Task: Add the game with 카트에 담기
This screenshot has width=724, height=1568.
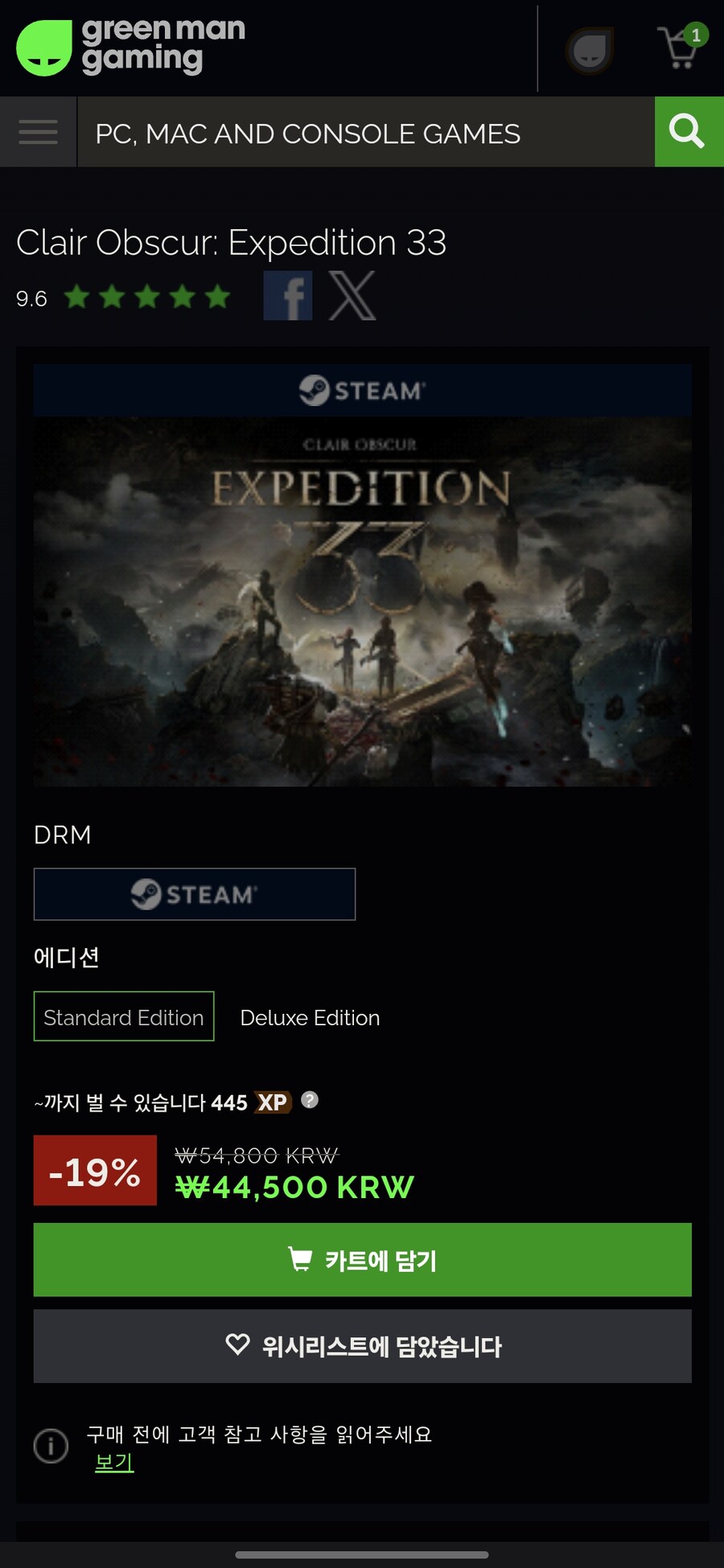Action: coord(362,1259)
